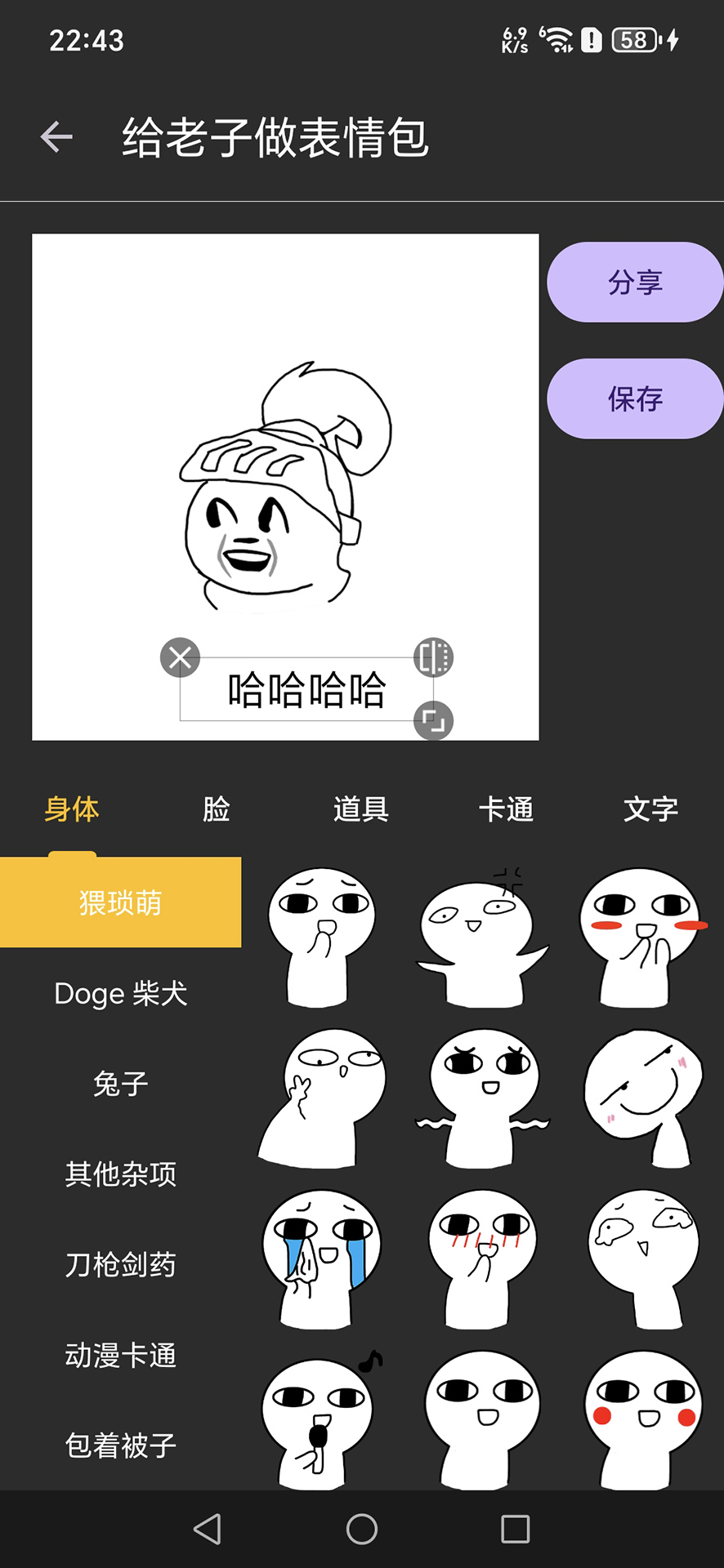Mirror the text sticker with flip icon
724x1568 pixels.
pyautogui.click(x=434, y=658)
